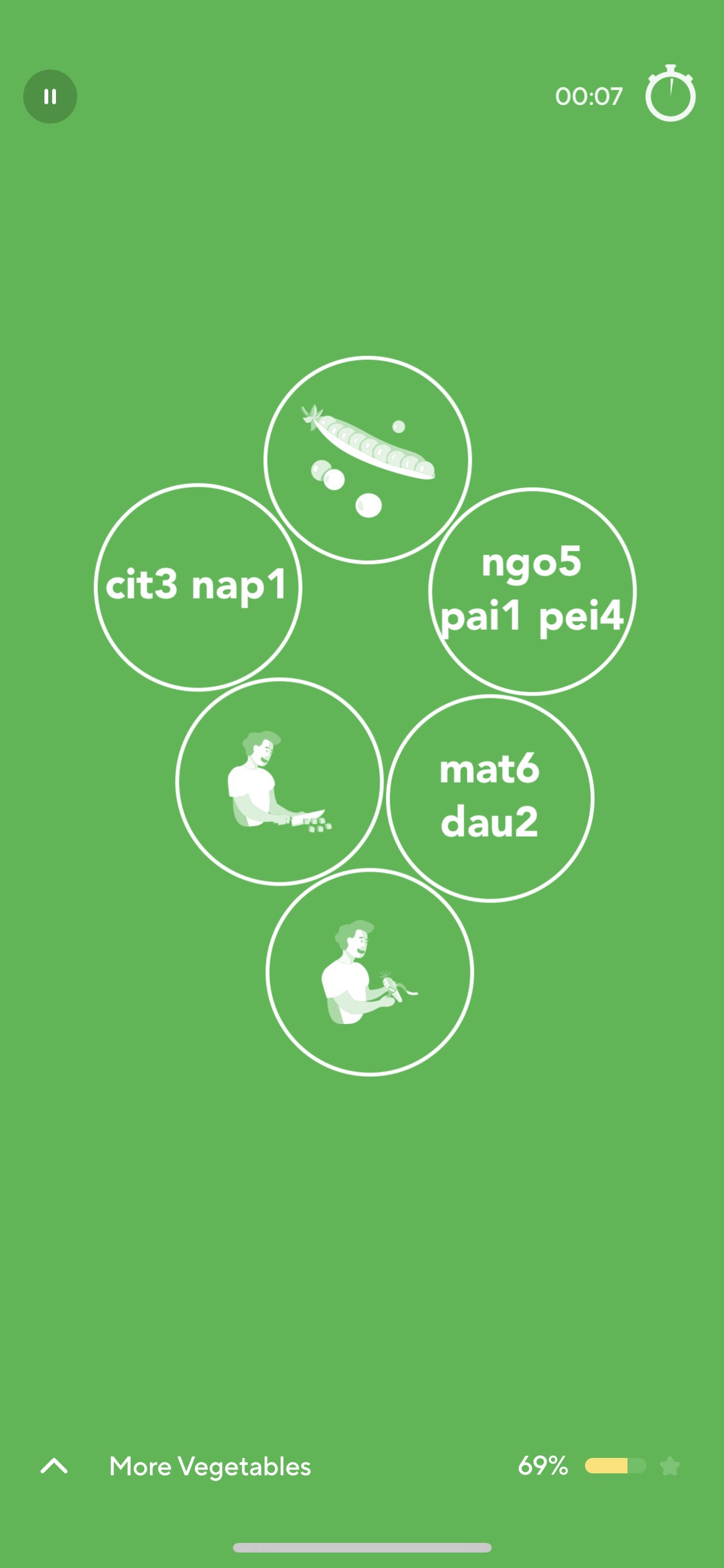Select the pea pod picture bubble
The image size is (724, 1568).
[367, 460]
